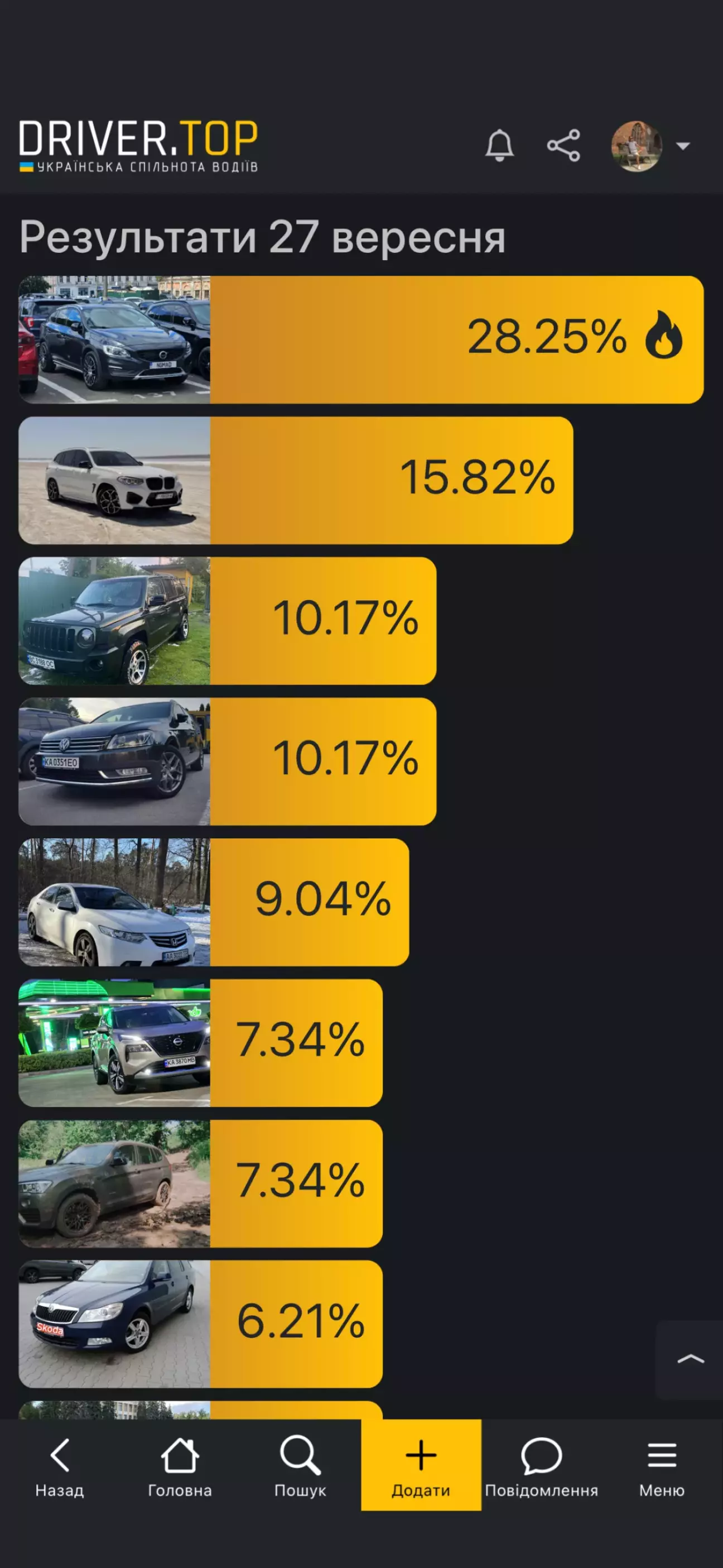Expand the profile avatar dropdown
Image resolution: width=723 pixels, height=1568 pixels.
click(650, 146)
